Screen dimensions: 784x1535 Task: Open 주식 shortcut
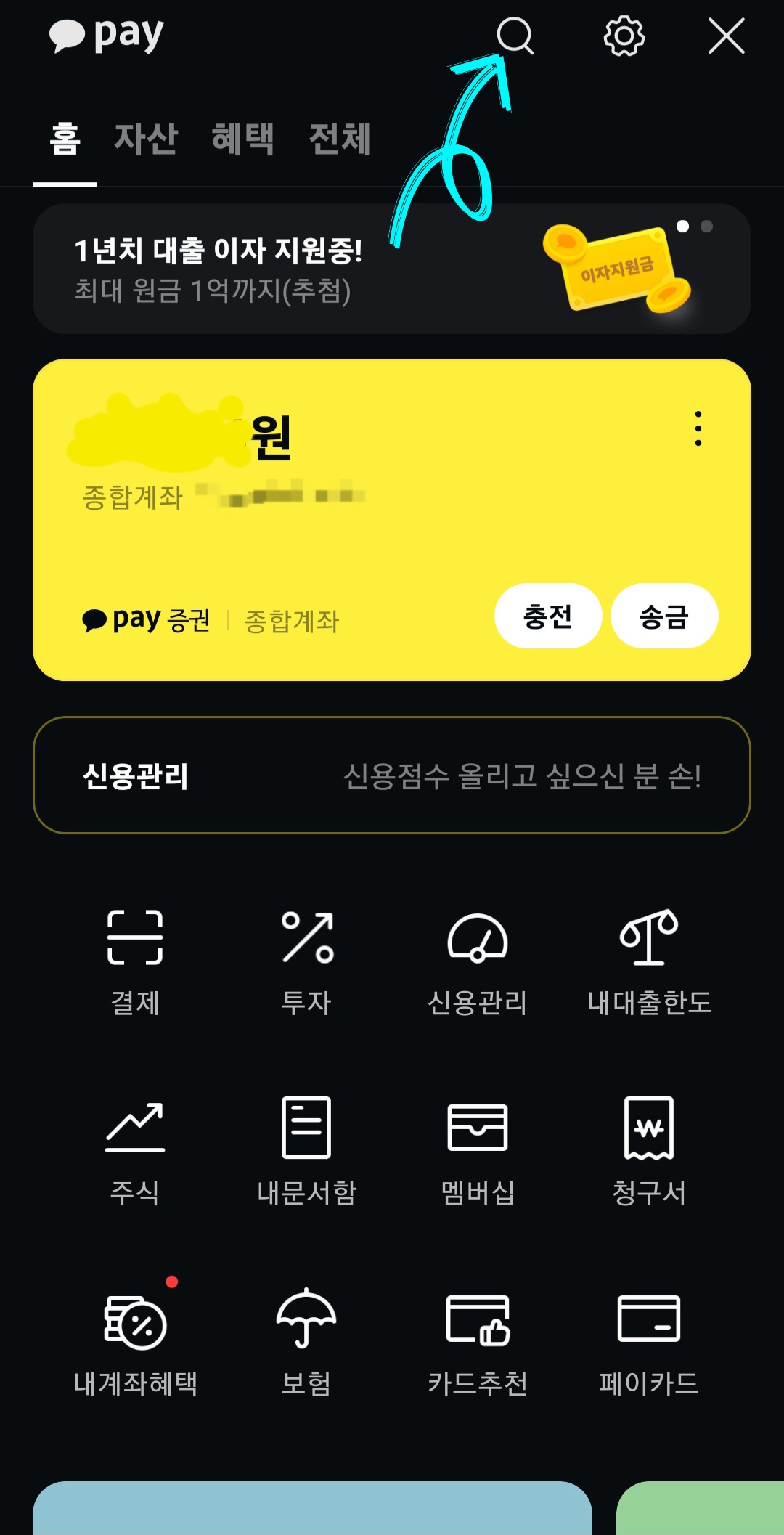click(x=135, y=1152)
